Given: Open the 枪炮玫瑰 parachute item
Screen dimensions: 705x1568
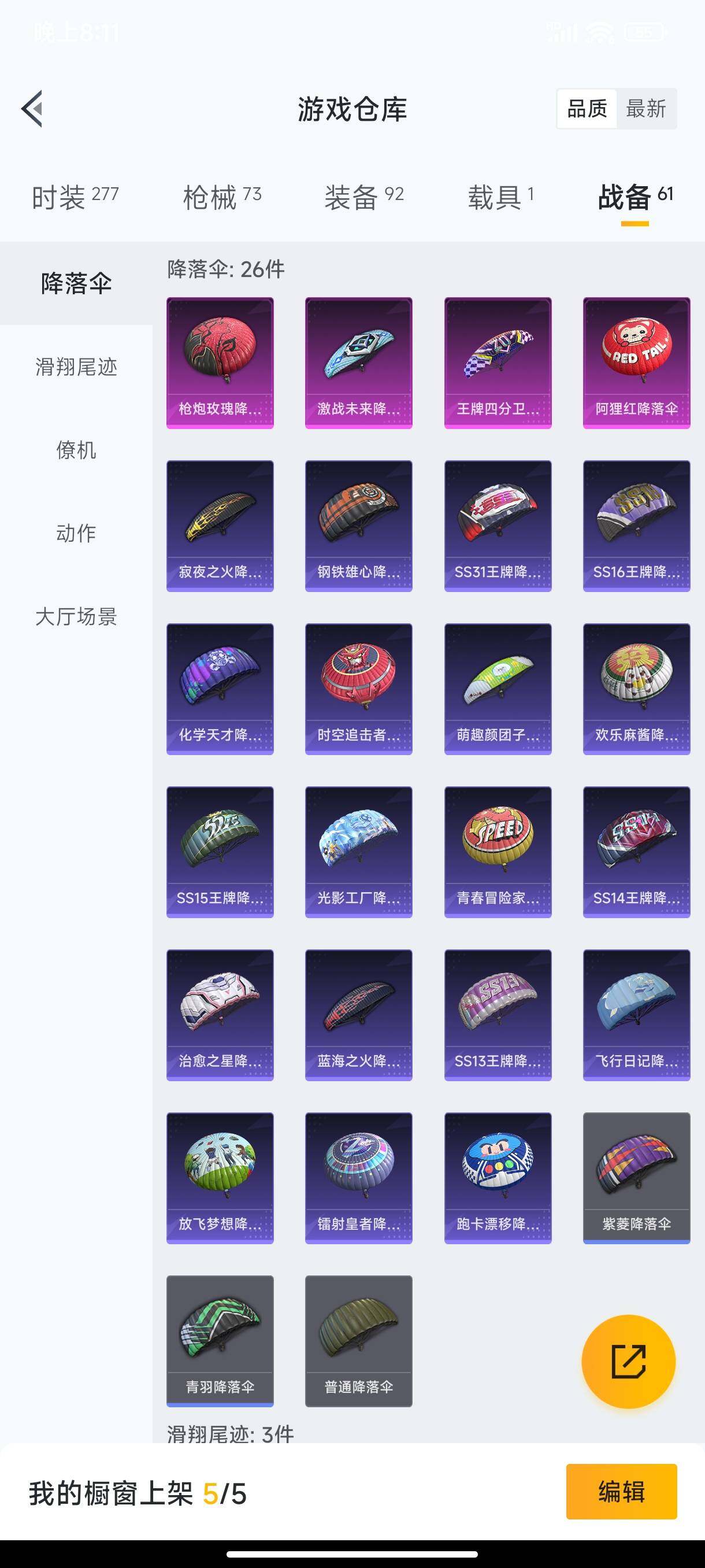Looking at the screenshot, I should (220, 363).
